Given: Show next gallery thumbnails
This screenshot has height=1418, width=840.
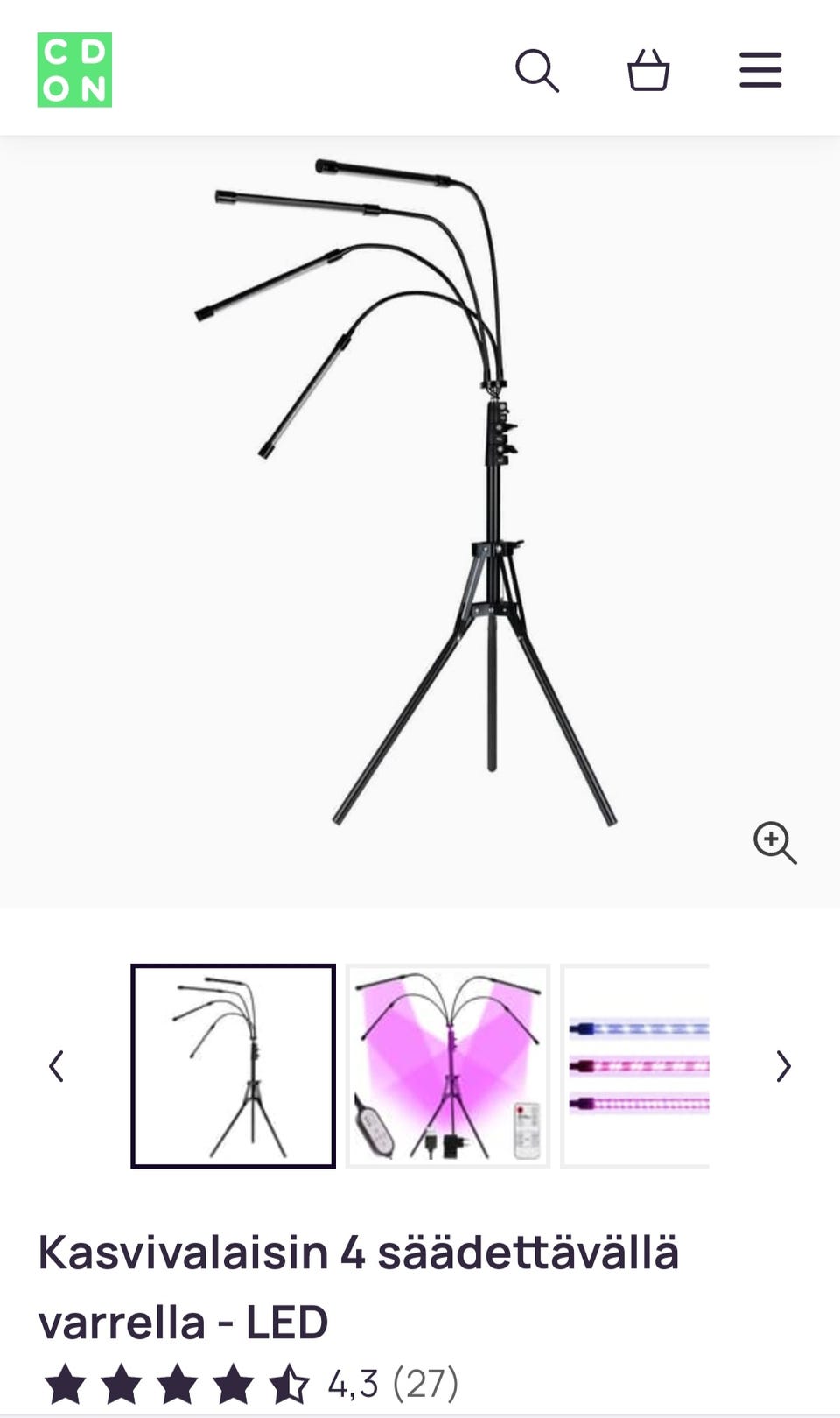Looking at the screenshot, I should [783, 1066].
